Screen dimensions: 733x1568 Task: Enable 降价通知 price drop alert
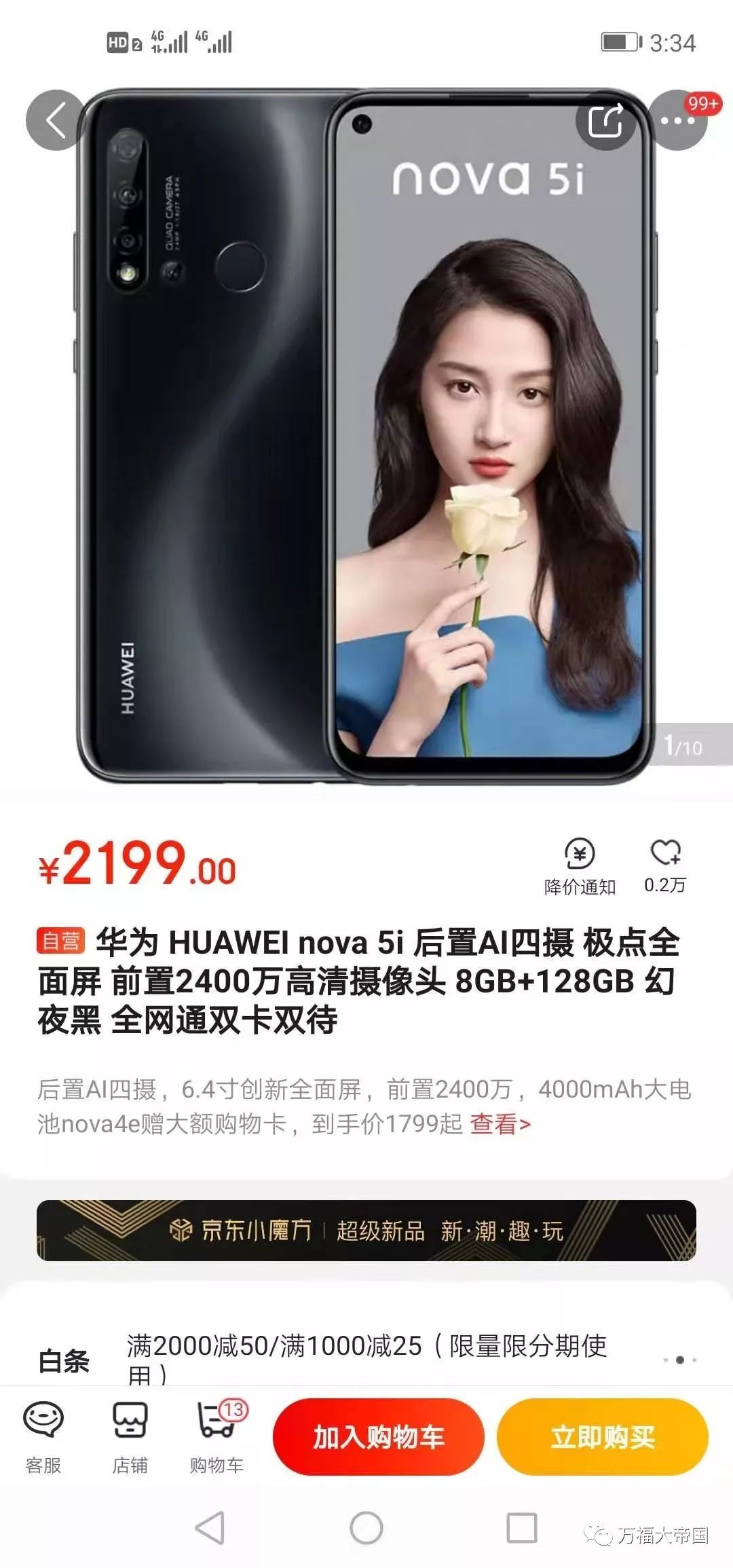coord(580,867)
